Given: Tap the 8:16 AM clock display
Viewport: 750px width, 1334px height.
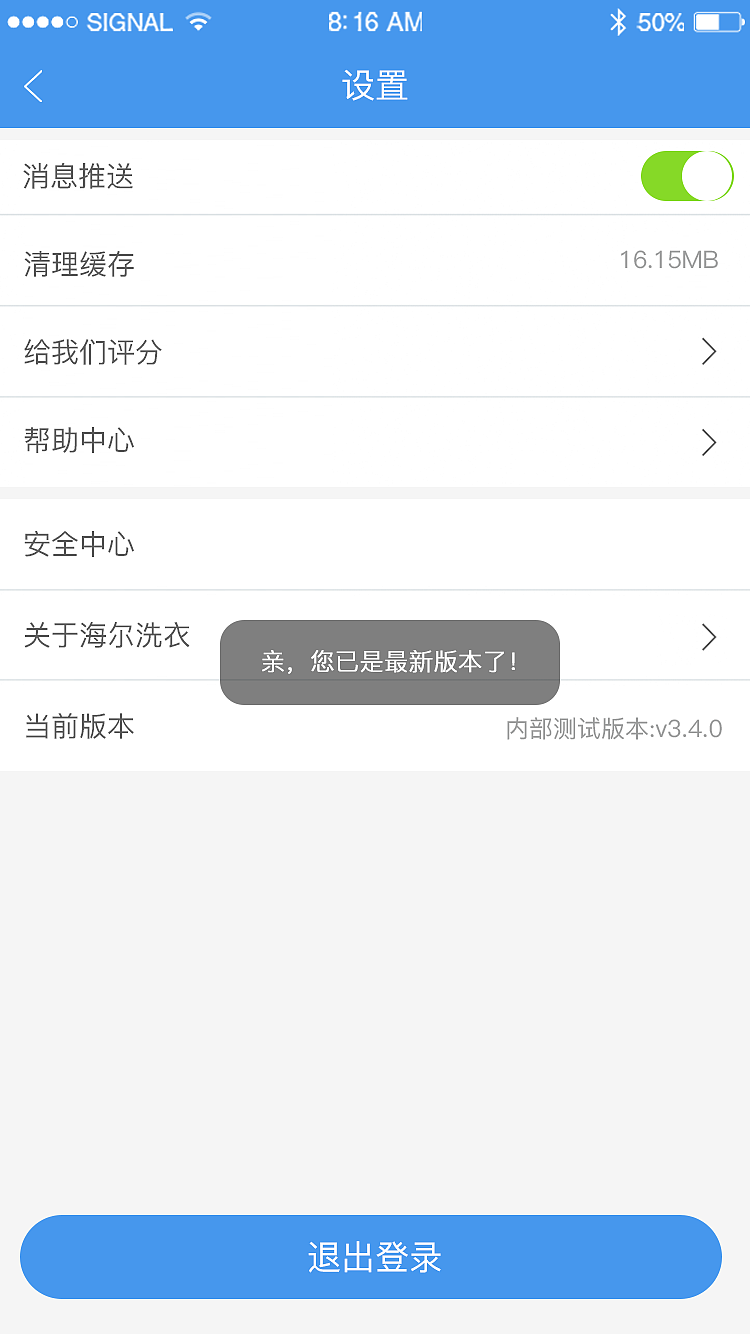Looking at the screenshot, I should (374, 21).
